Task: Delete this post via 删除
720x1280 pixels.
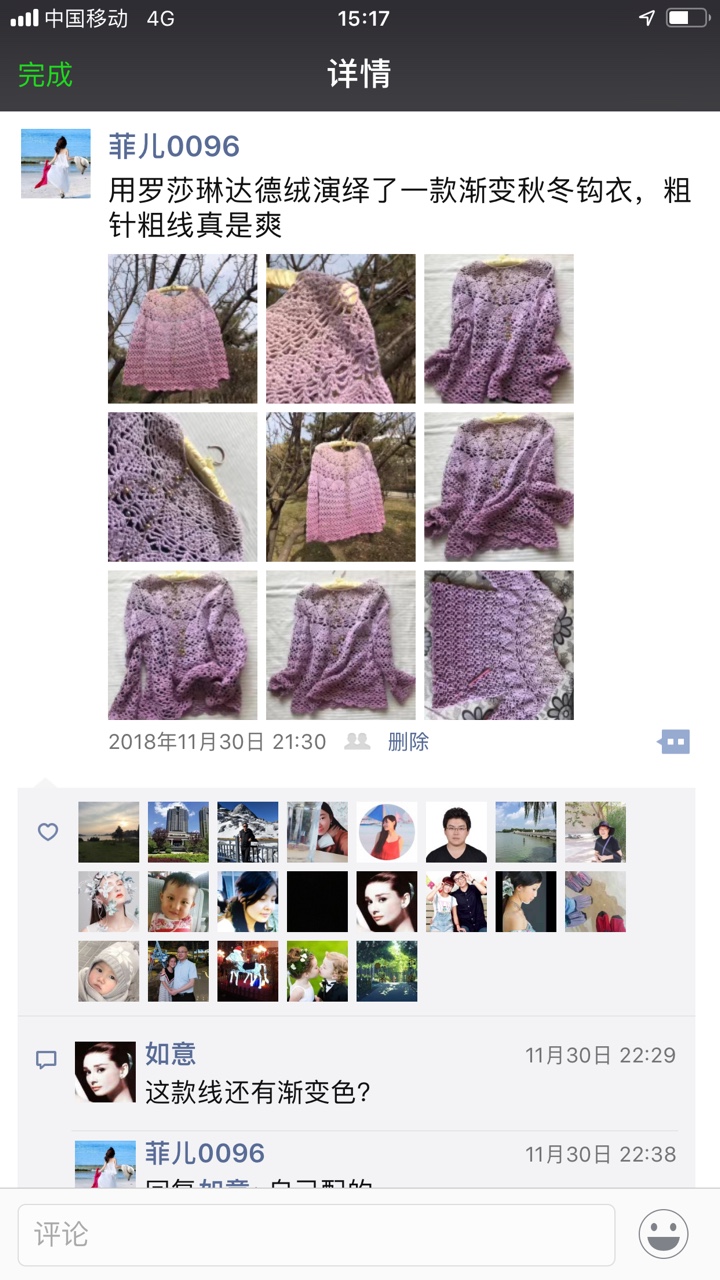Action: click(x=408, y=742)
